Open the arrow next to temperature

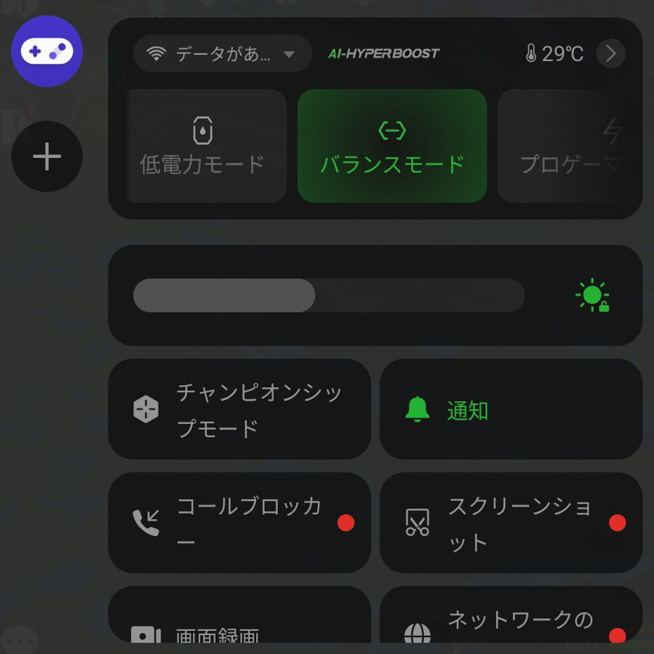pyautogui.click(x=610, y=54)
